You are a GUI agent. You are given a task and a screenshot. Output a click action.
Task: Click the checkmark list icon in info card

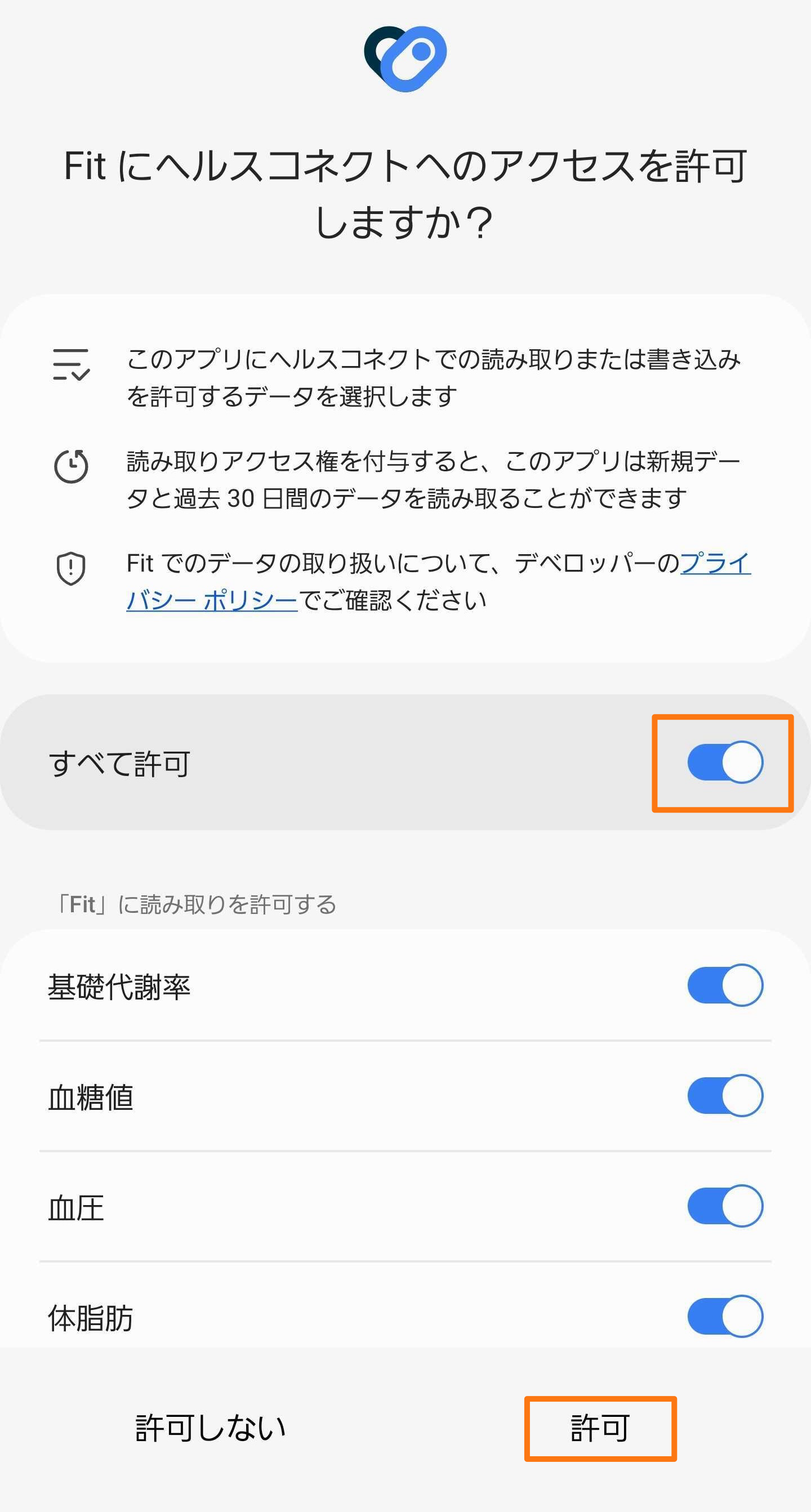click(70, 364)
